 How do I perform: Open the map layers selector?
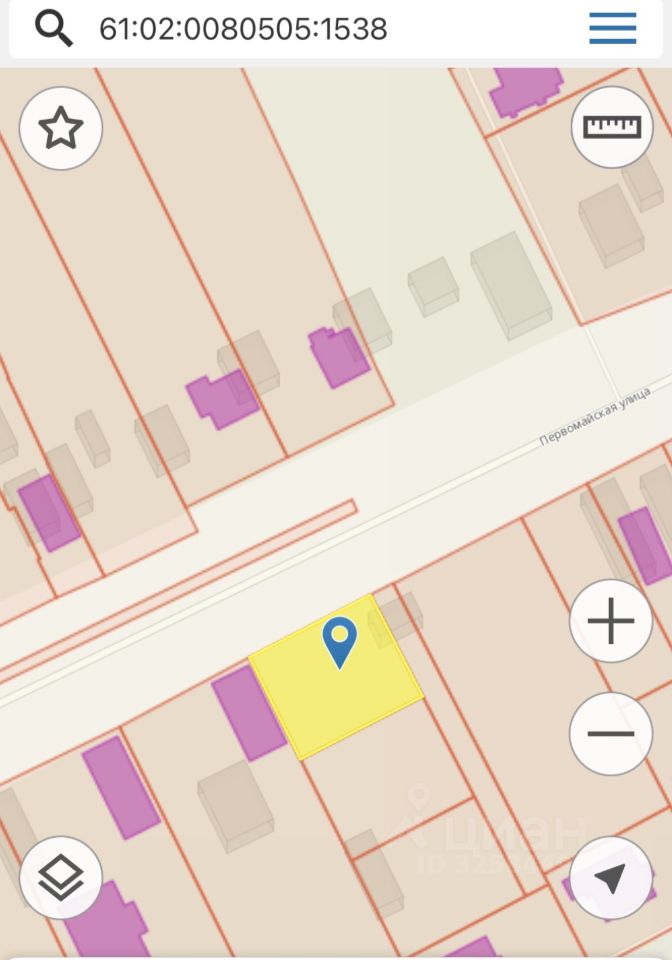coord(61,878)
